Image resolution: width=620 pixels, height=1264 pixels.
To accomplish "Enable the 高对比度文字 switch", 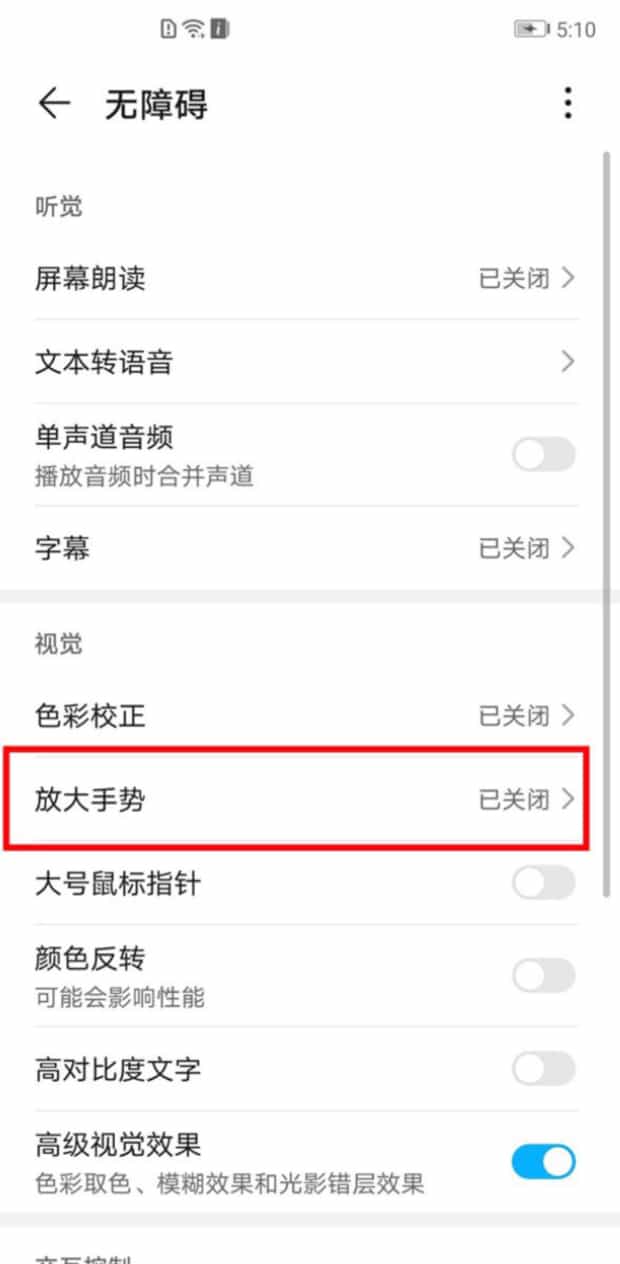I will (544, 1069).
